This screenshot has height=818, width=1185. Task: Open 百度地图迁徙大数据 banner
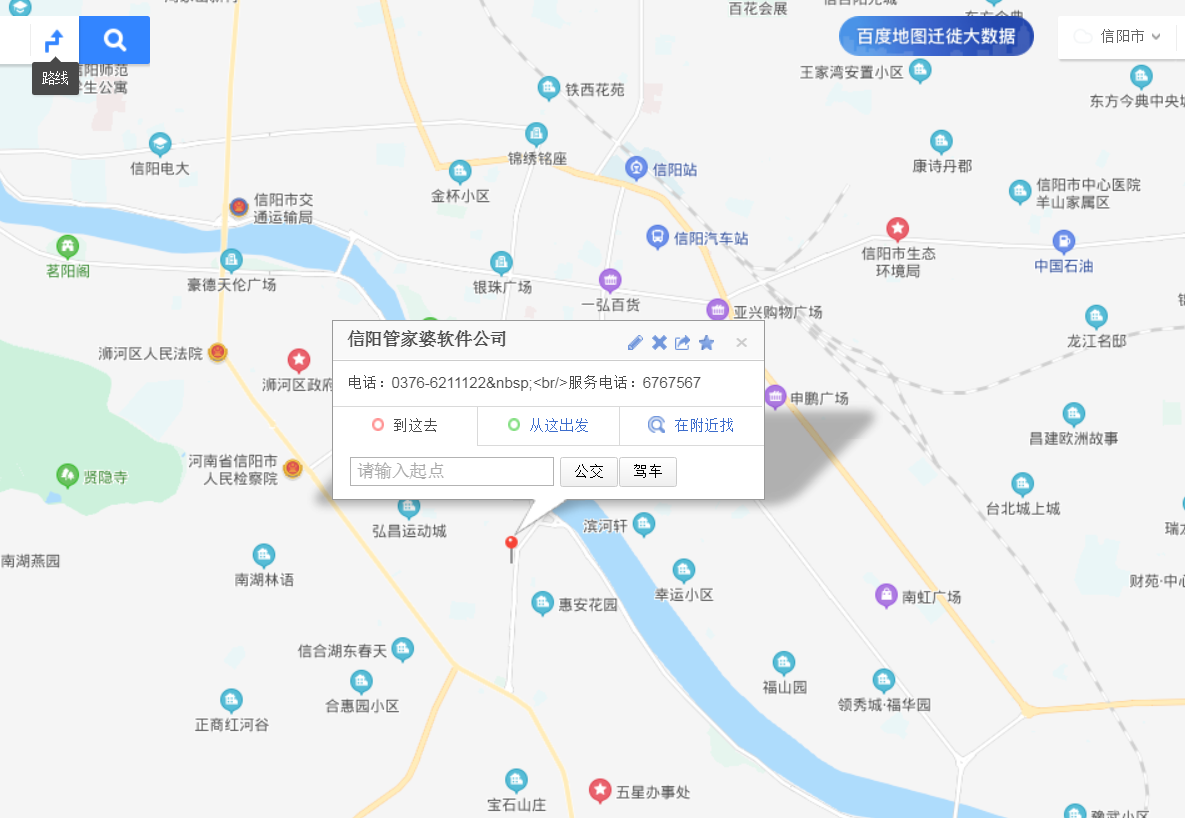coord(935,37)
